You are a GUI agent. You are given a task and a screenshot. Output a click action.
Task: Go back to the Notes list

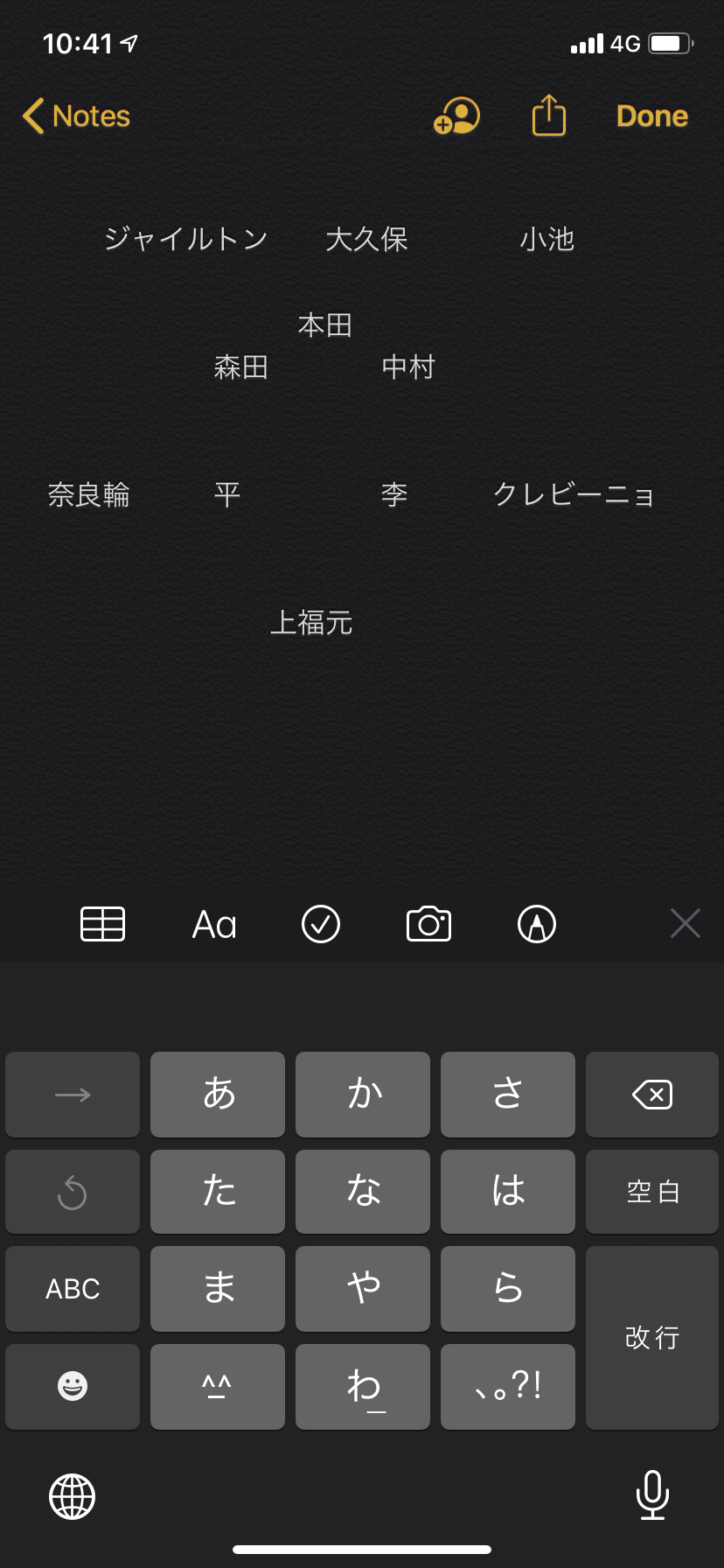(x=77, y=116)
